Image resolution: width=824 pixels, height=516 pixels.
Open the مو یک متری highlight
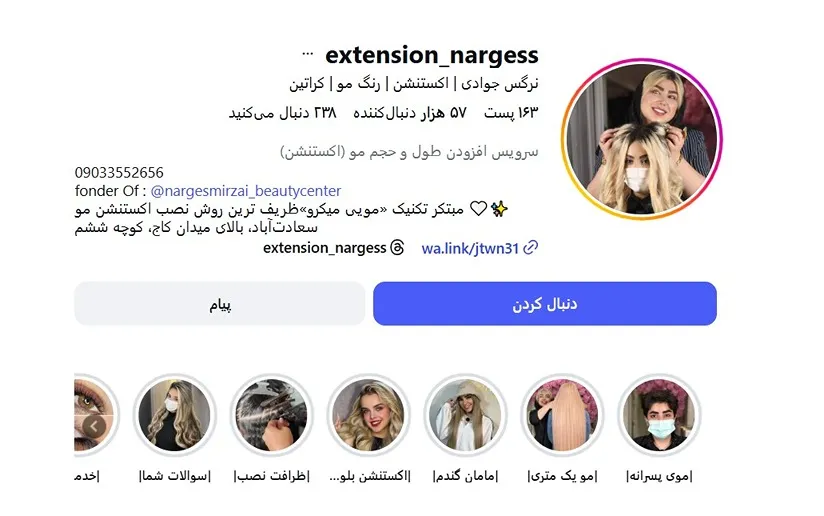tap(562, 416)
